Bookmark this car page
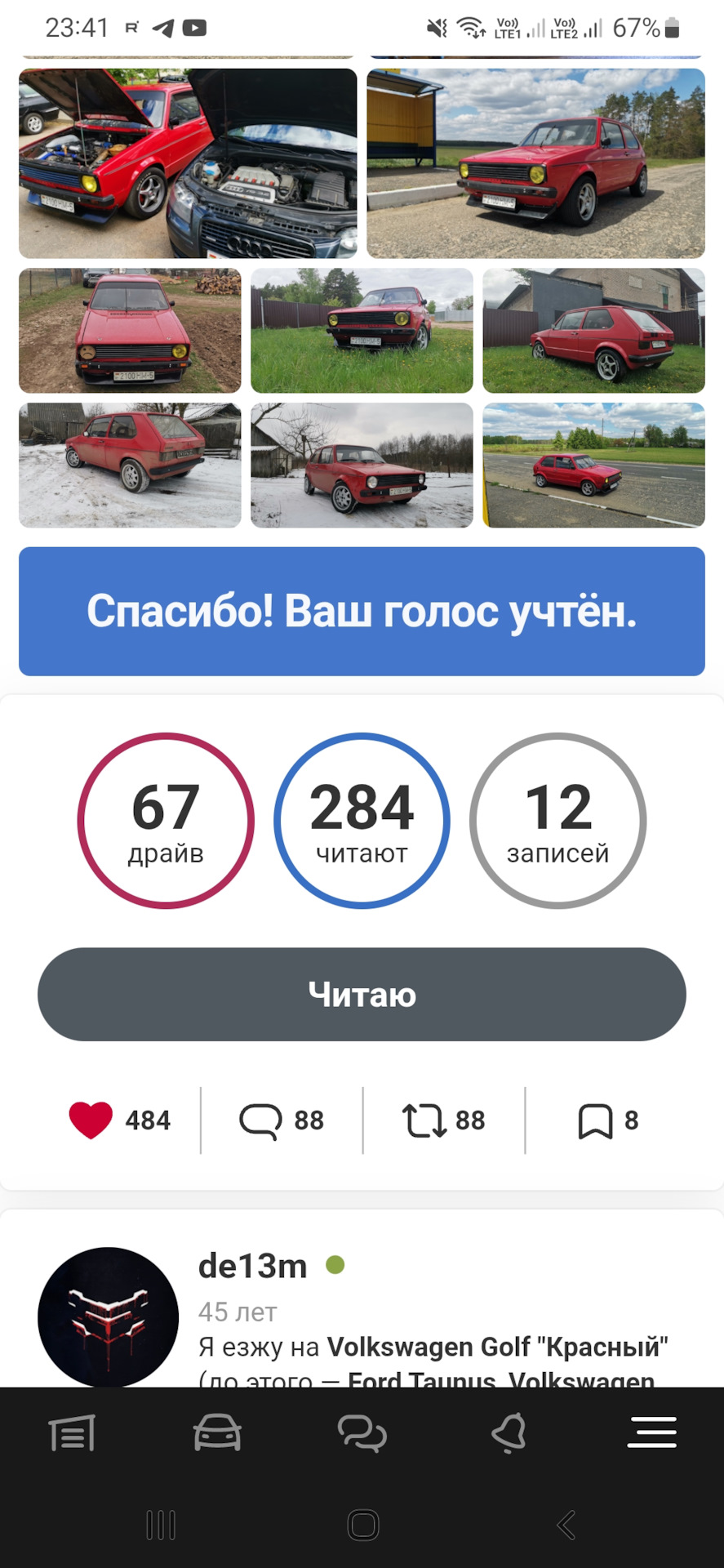The image size is (724, 1568). (607, 1120)
